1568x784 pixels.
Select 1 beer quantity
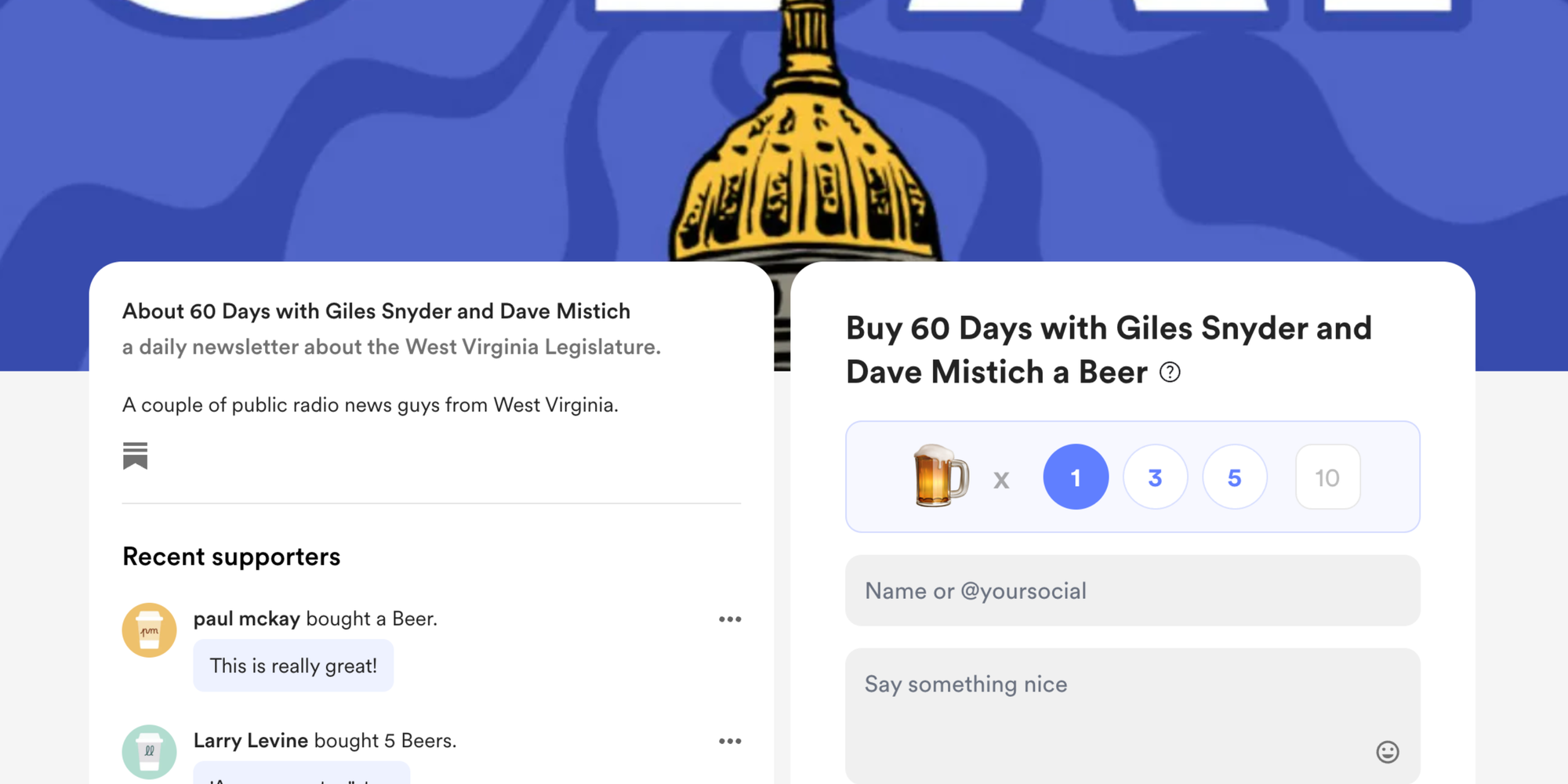(x=1076, y=477)
